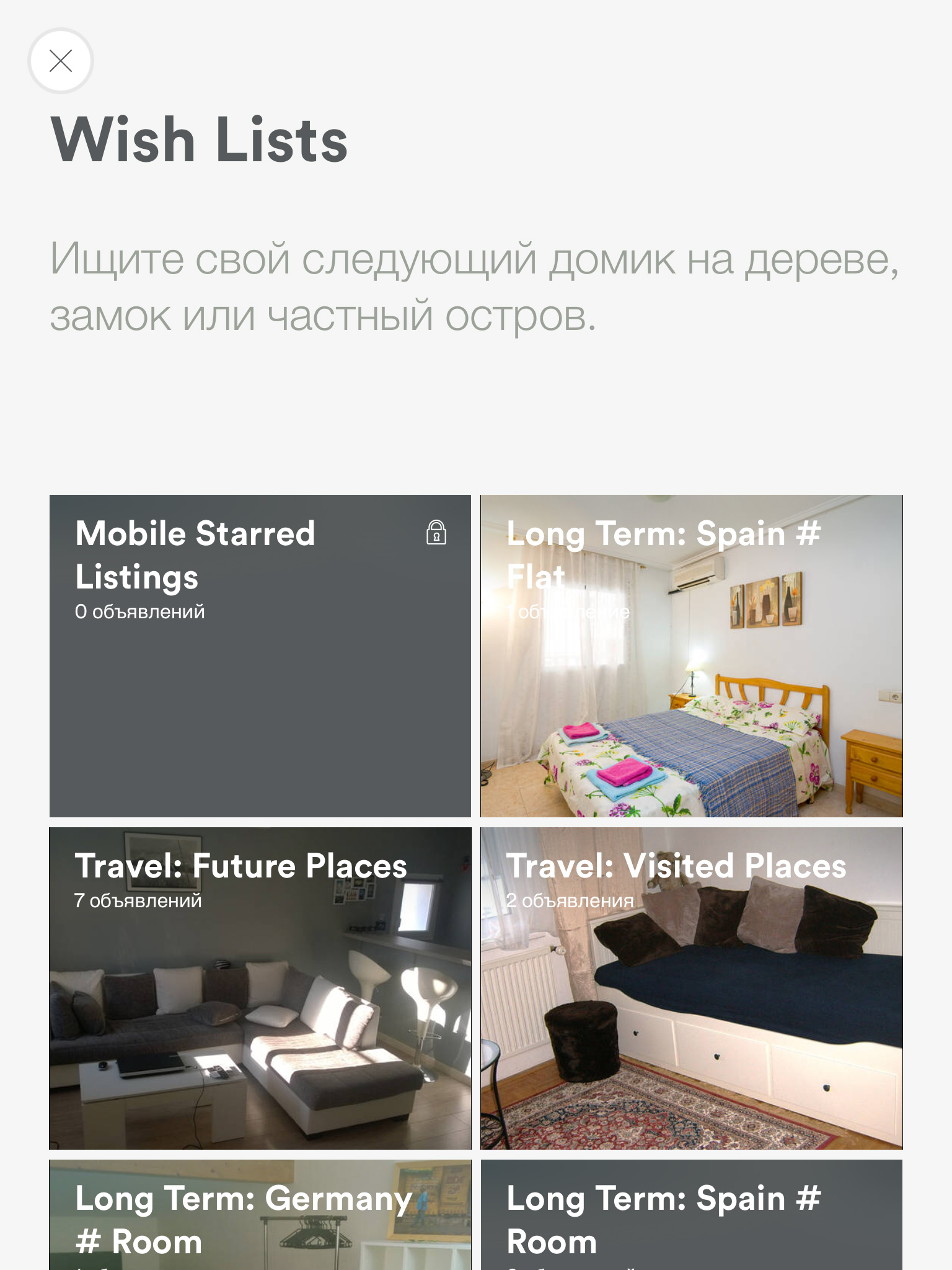Viewport: 952px width, 1270px height.
Task: Open Long Term: Spain # Room list
Action: tap(691, 1215)
